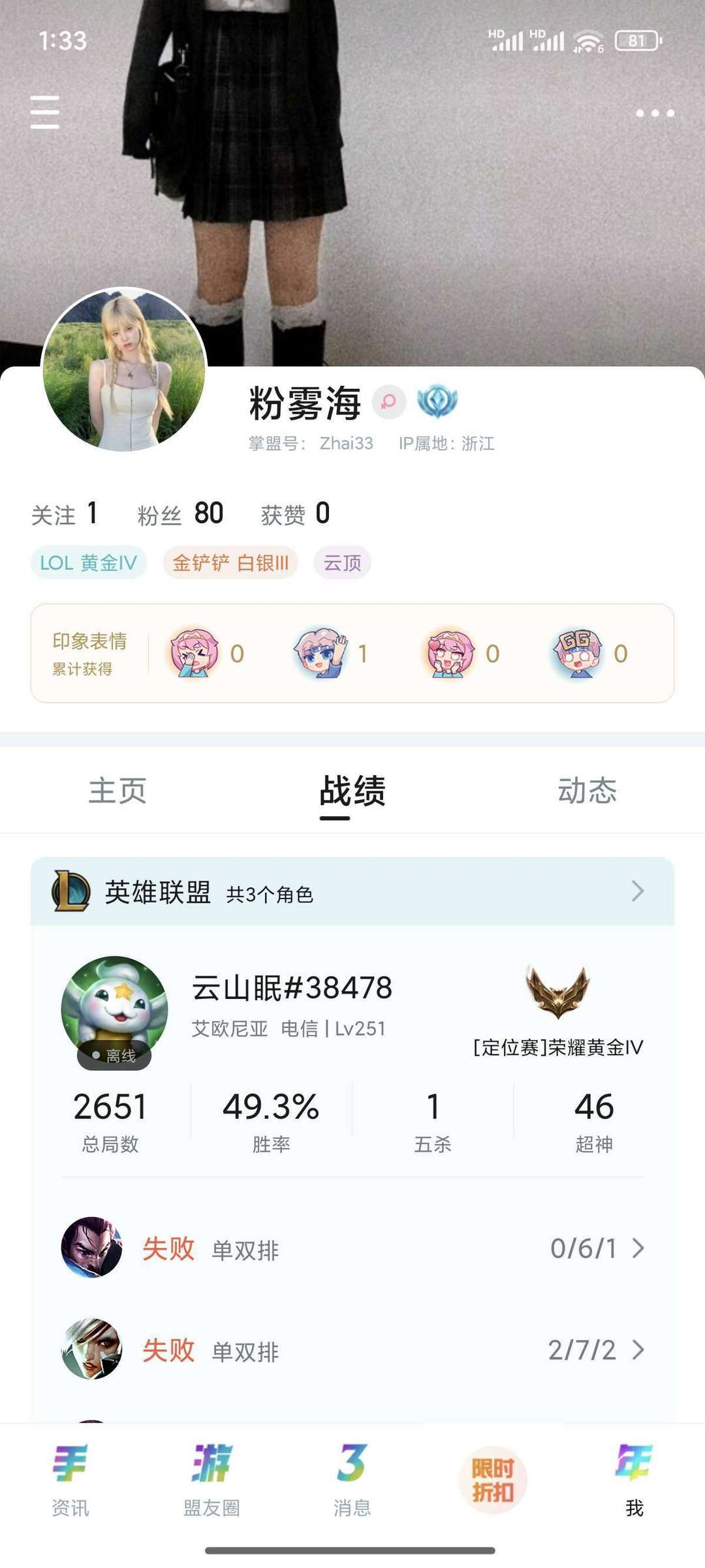705x1568 pixels.
Task: Open the three-dot overflow menu
Action: 655,113
